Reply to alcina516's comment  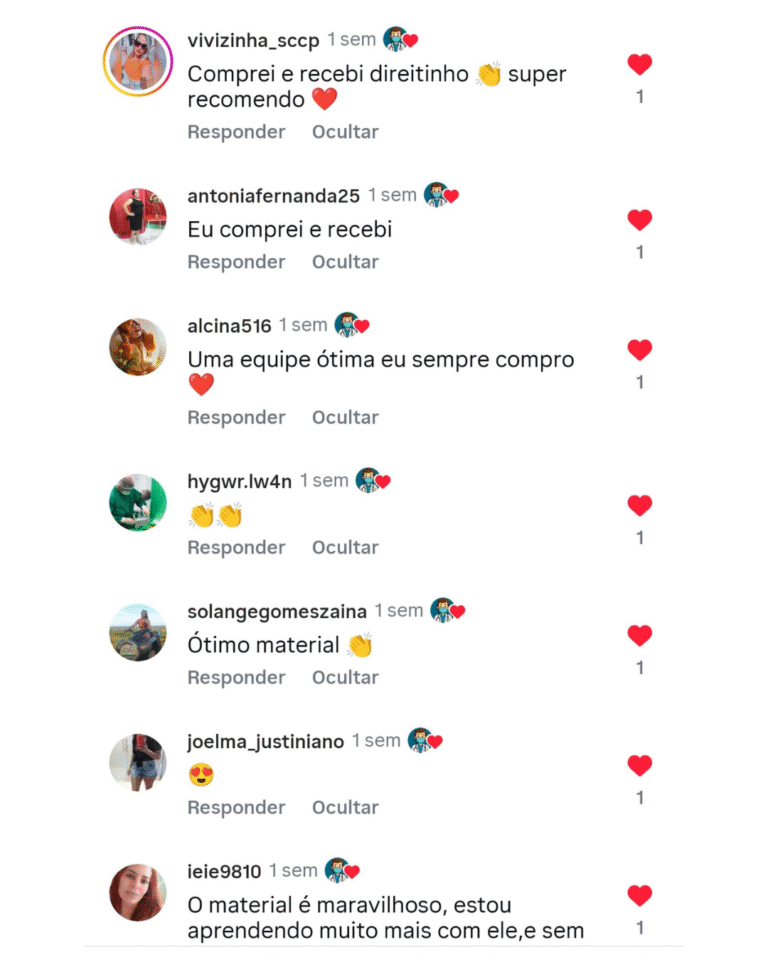tap(236, 417)
